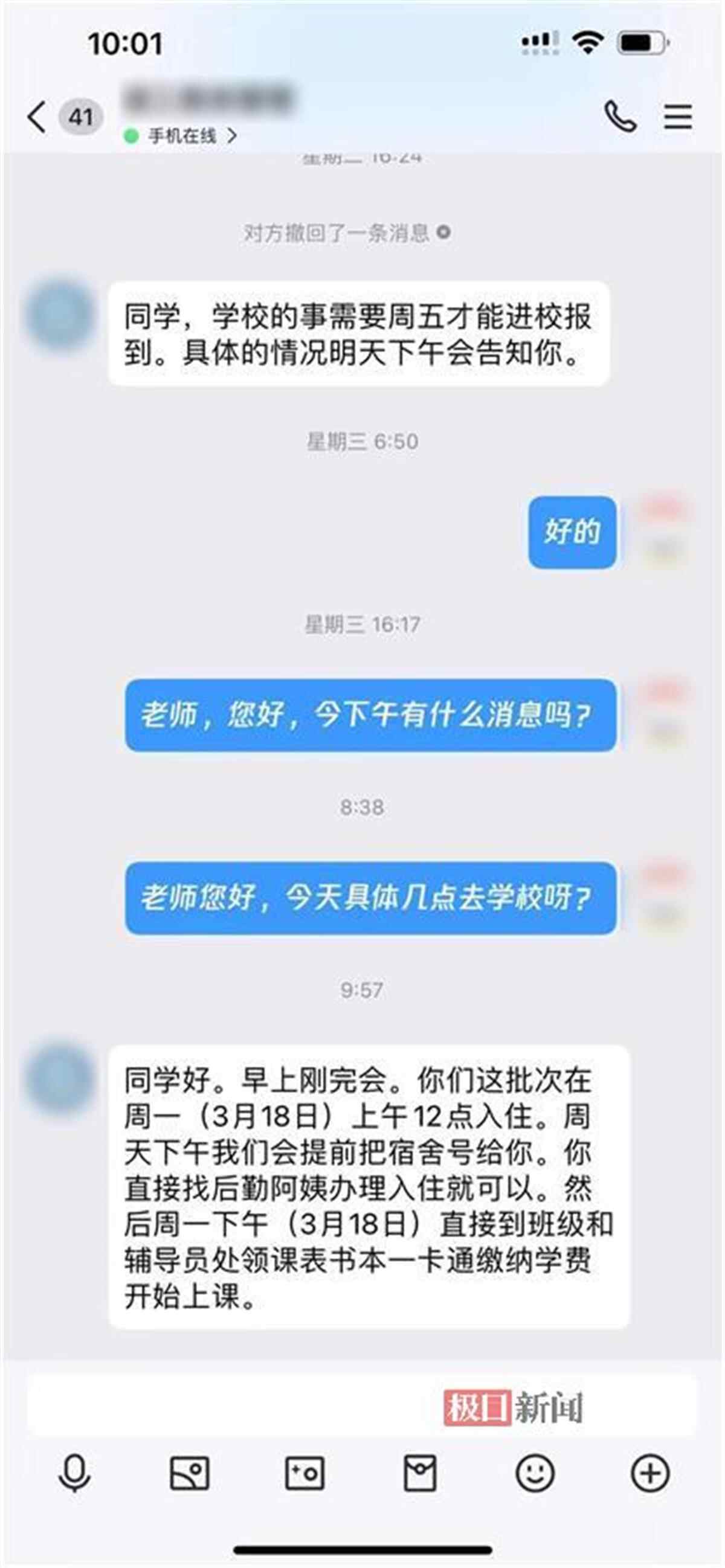Open the emoji panel
The image size is (725, 1568).
pyautogui.click(x=535, y=1474)
